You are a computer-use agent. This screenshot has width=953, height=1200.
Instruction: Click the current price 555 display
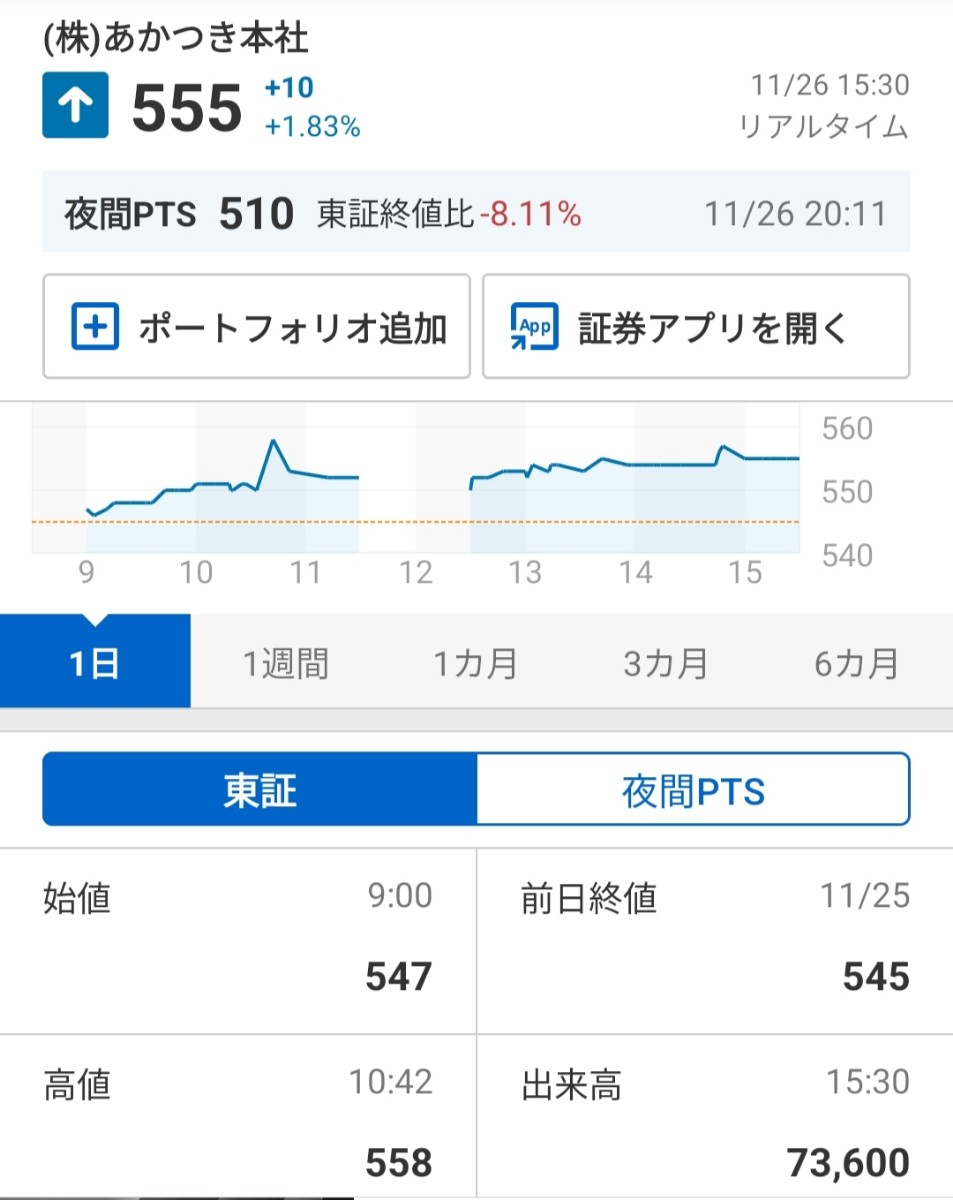pyautogui.click(x=185, y=103)
